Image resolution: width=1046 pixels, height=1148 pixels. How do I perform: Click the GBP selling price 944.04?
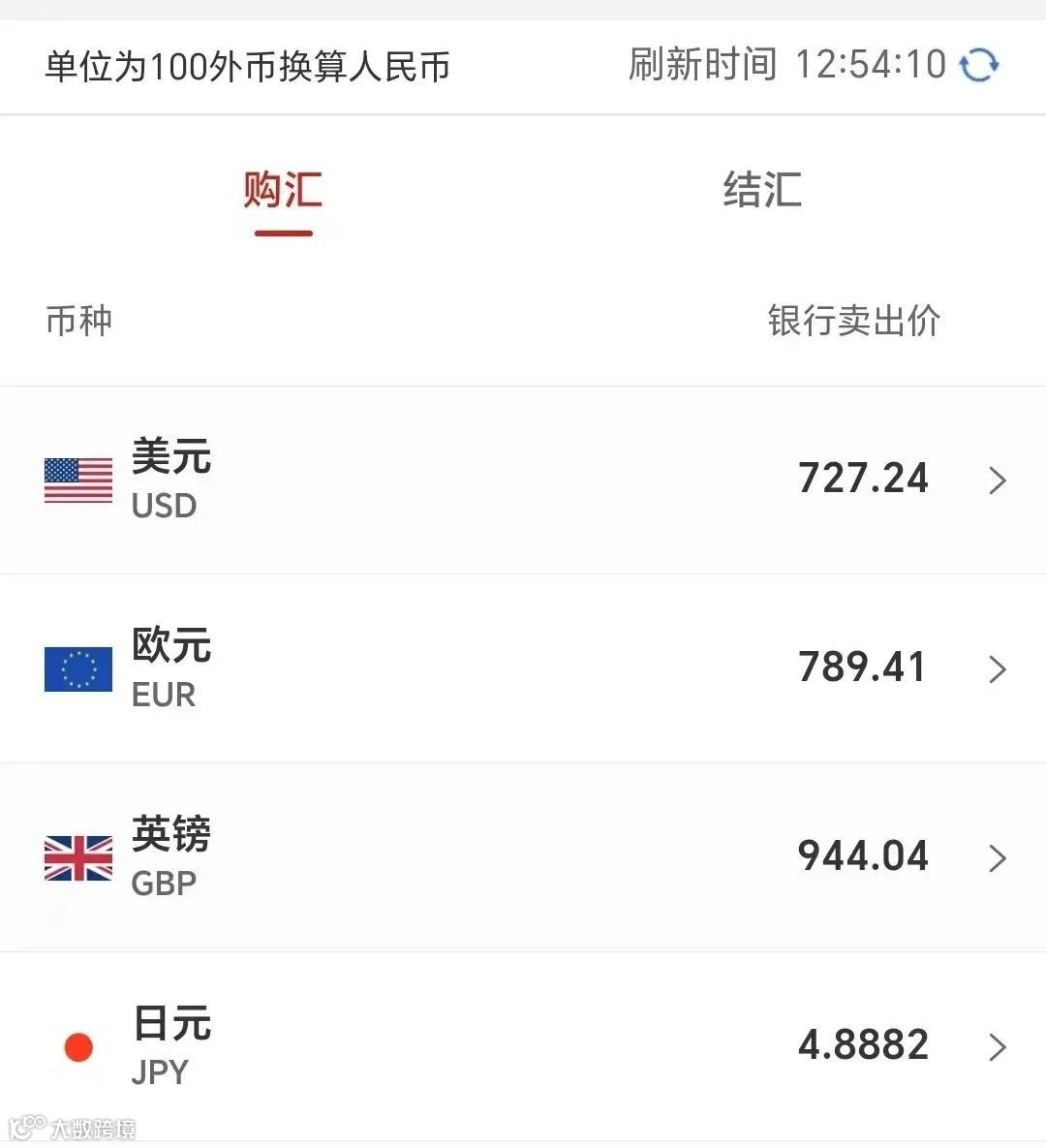[861, 856]
